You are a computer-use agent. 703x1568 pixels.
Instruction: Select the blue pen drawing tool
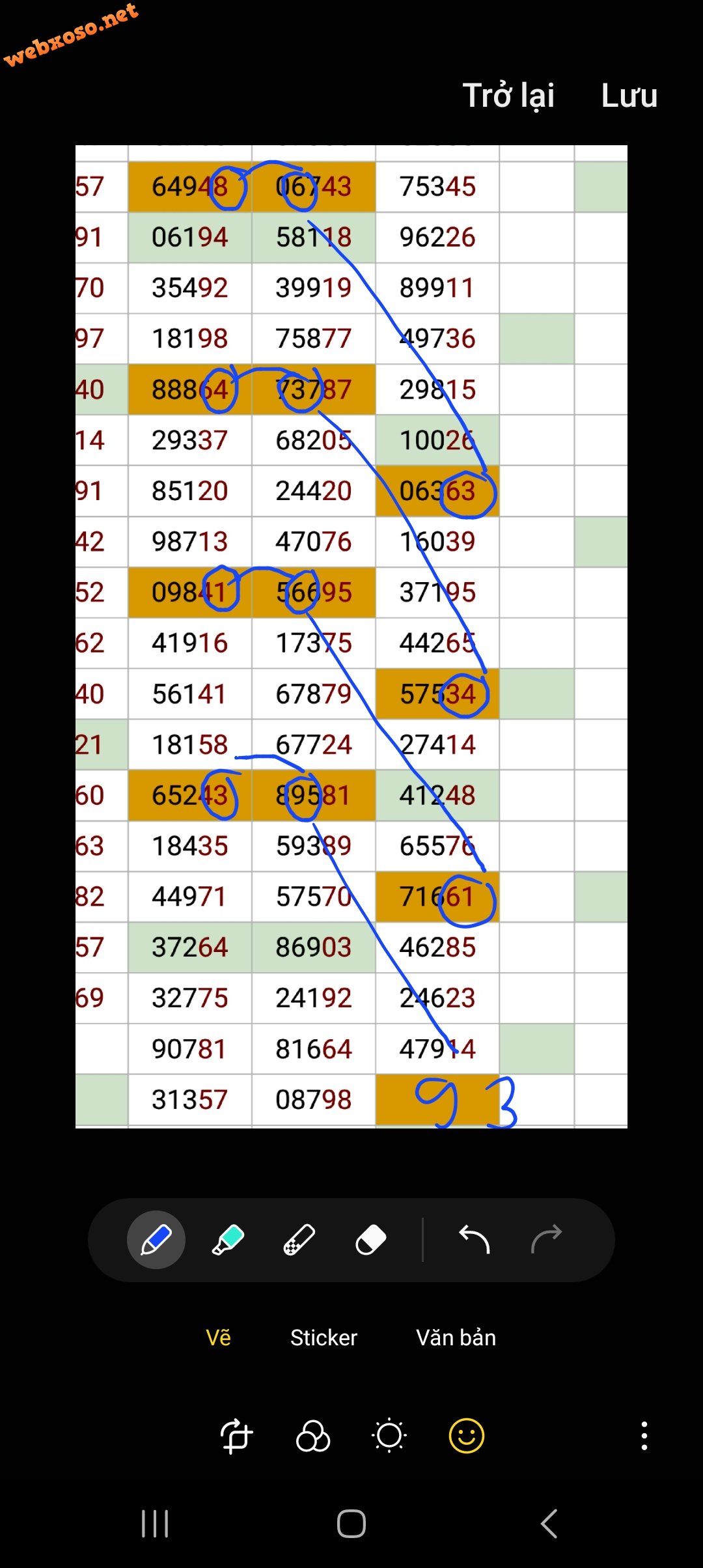pos(156,1239)
